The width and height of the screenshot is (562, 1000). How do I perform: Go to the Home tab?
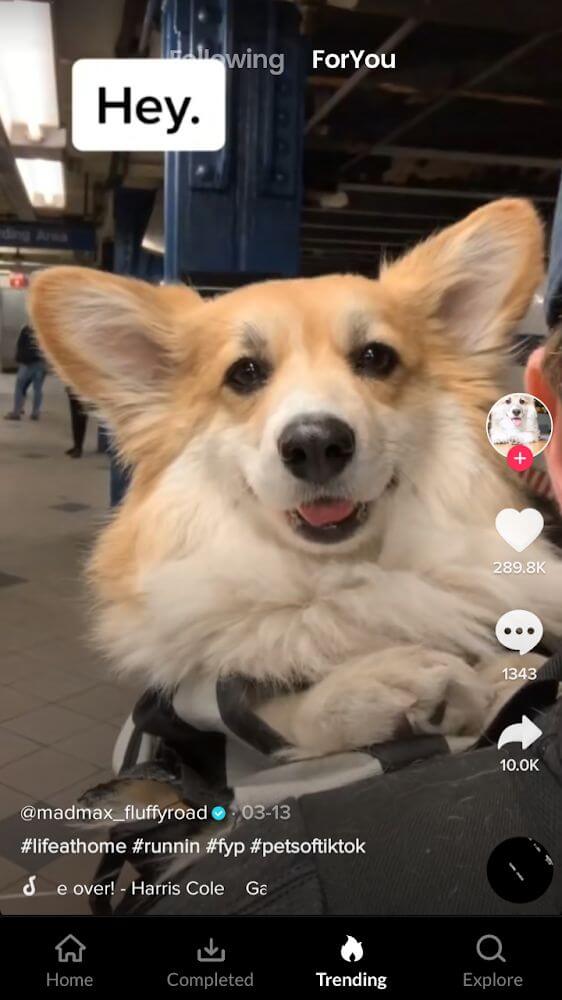(x=70, y=960)
